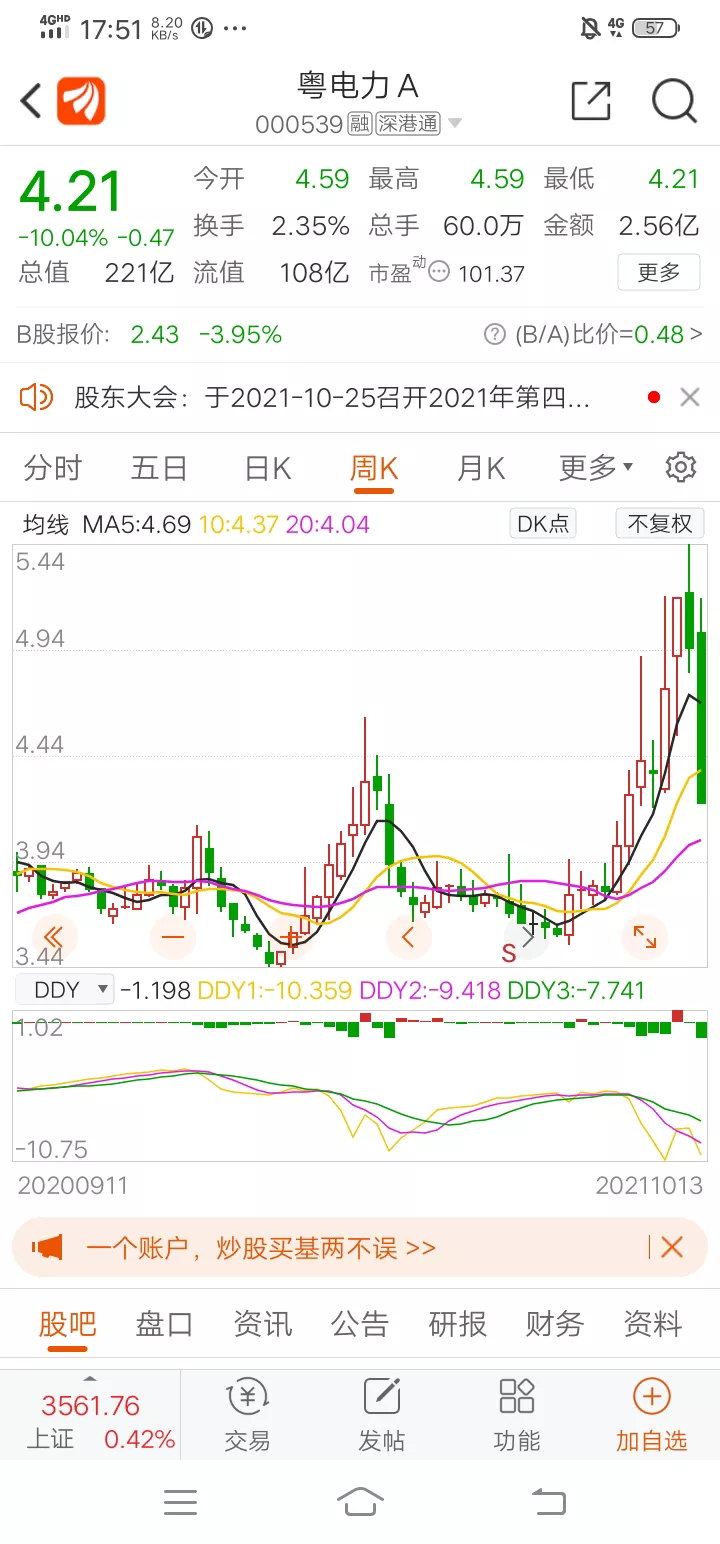Select the 月K chart tab

481,468
